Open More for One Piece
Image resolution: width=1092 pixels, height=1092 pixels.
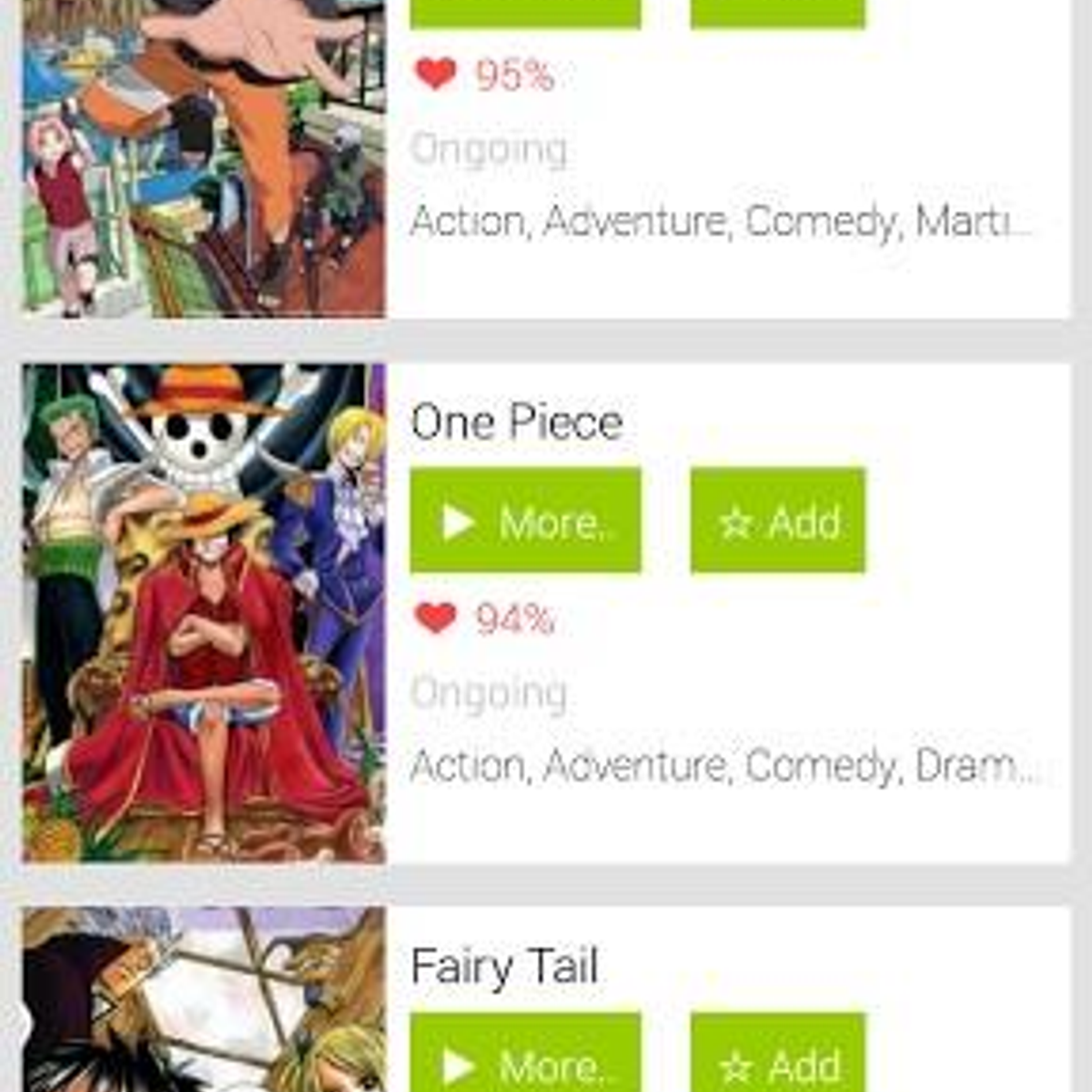(525, 521)
